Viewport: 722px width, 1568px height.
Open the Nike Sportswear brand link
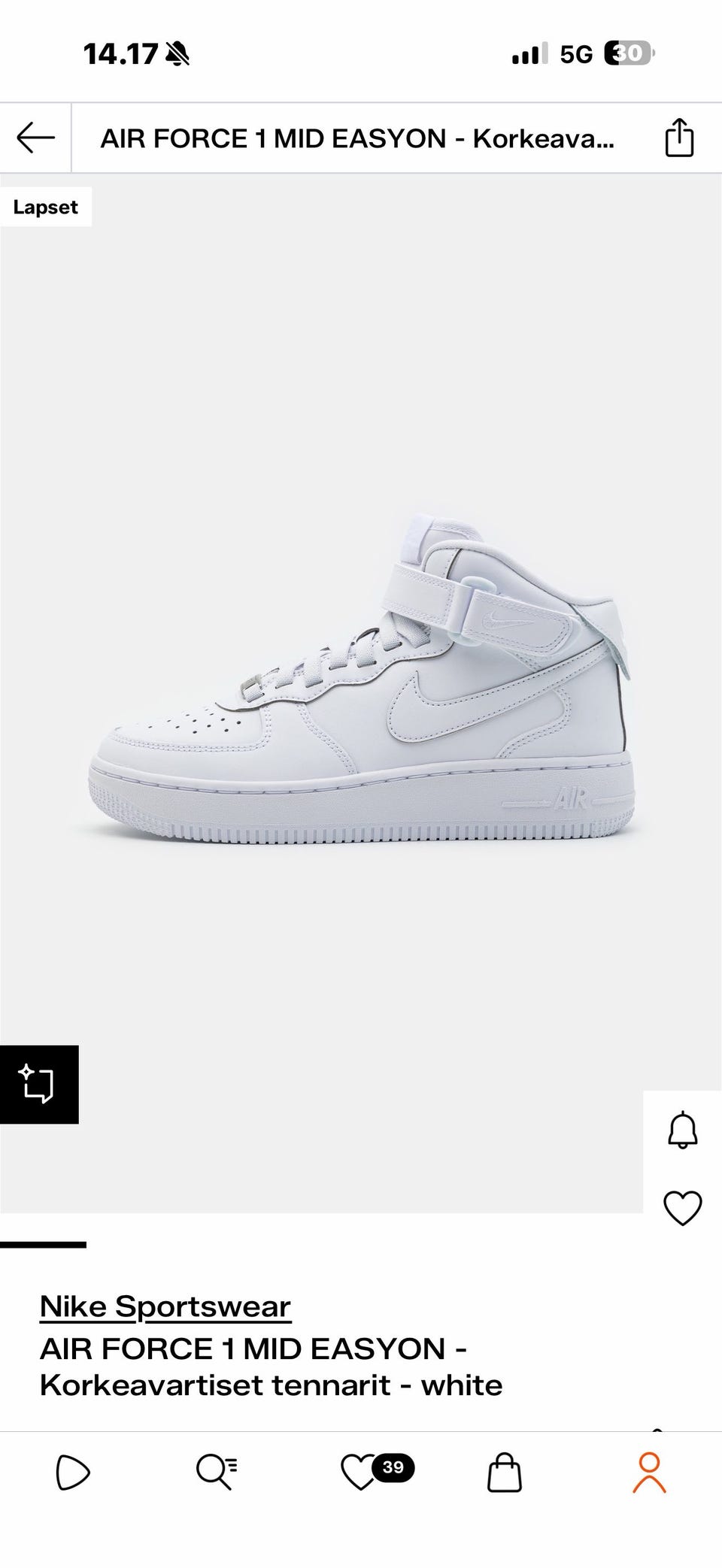(x=165, y=1306)
